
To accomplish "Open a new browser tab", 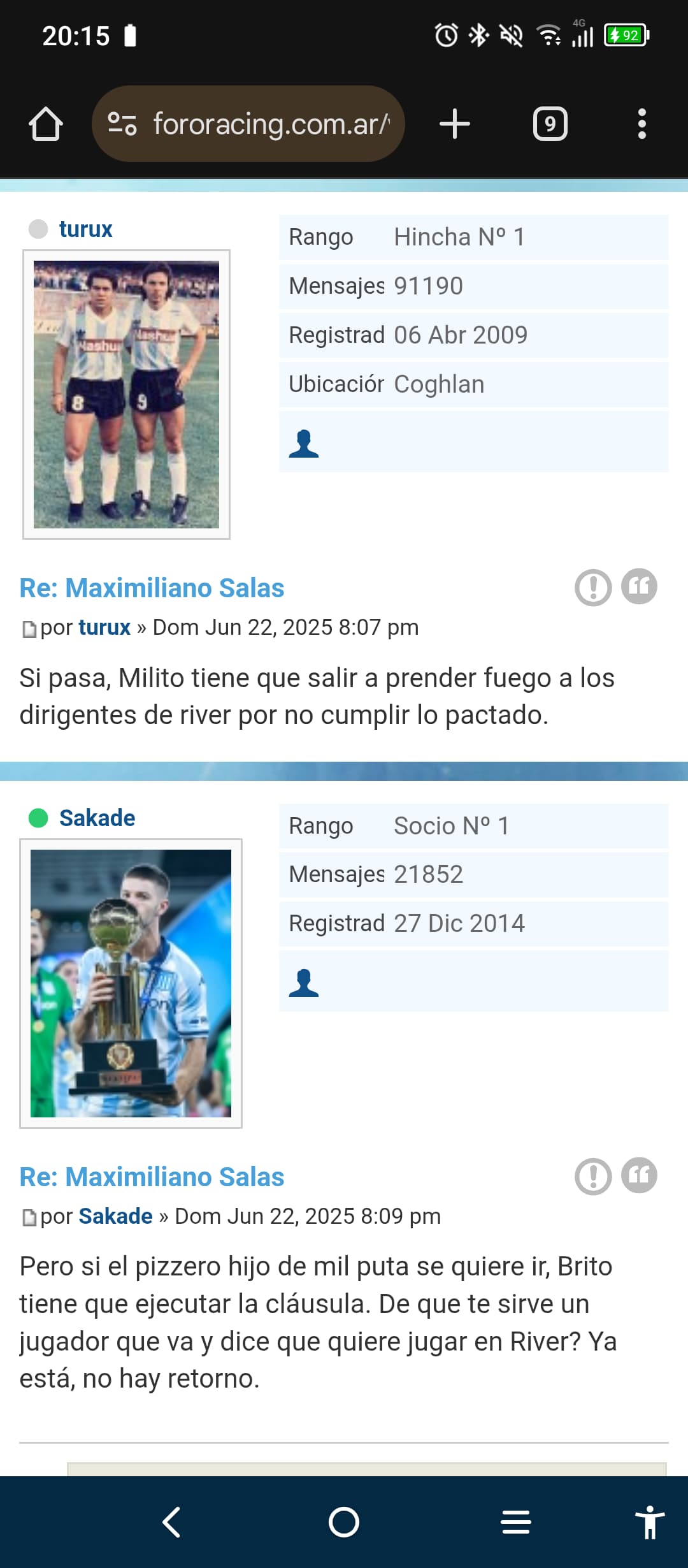I will [x=455, y=124].
